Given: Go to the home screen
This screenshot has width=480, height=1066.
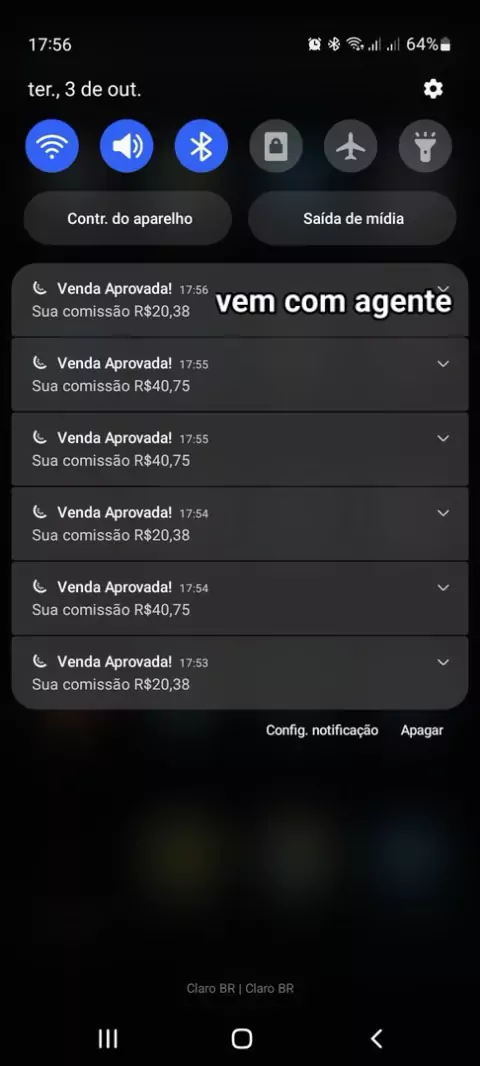Looking at the screenshot, I should (x=241, y=1038).
